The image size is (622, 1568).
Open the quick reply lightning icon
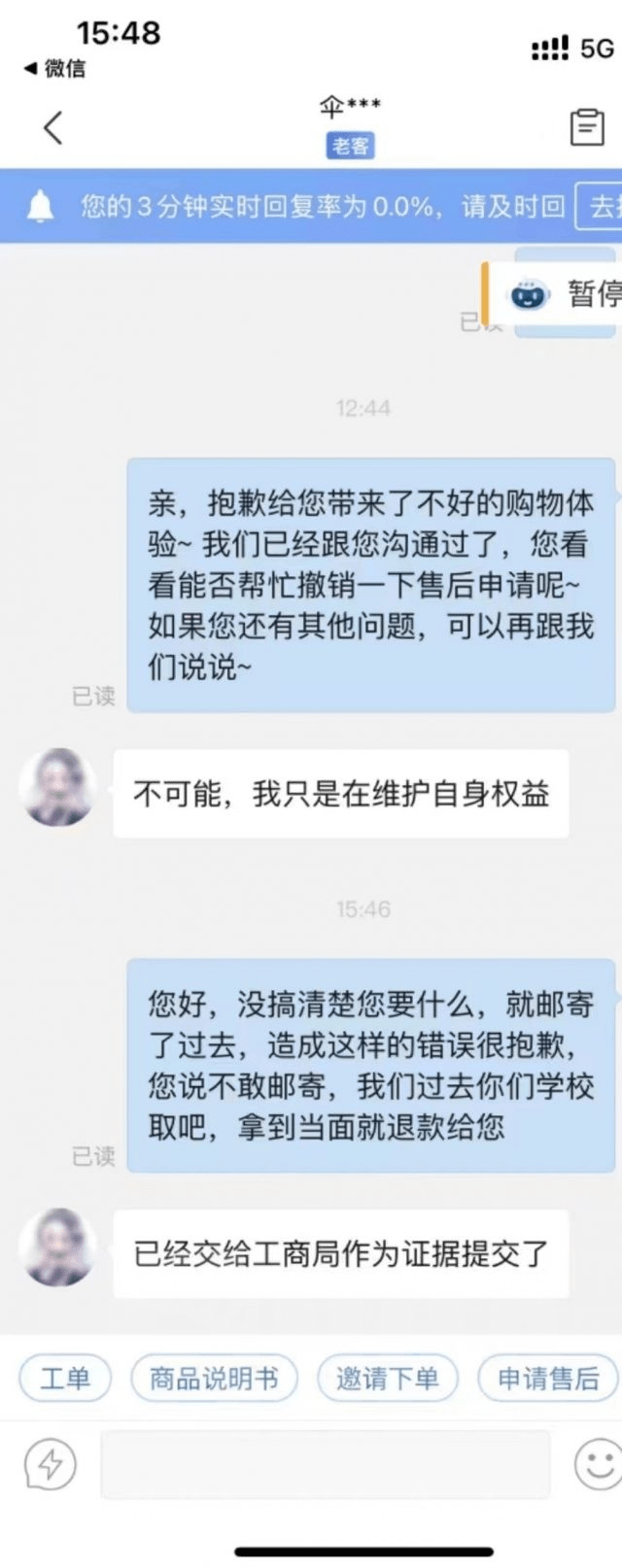pyautogui.click(x=51, y=1464)
